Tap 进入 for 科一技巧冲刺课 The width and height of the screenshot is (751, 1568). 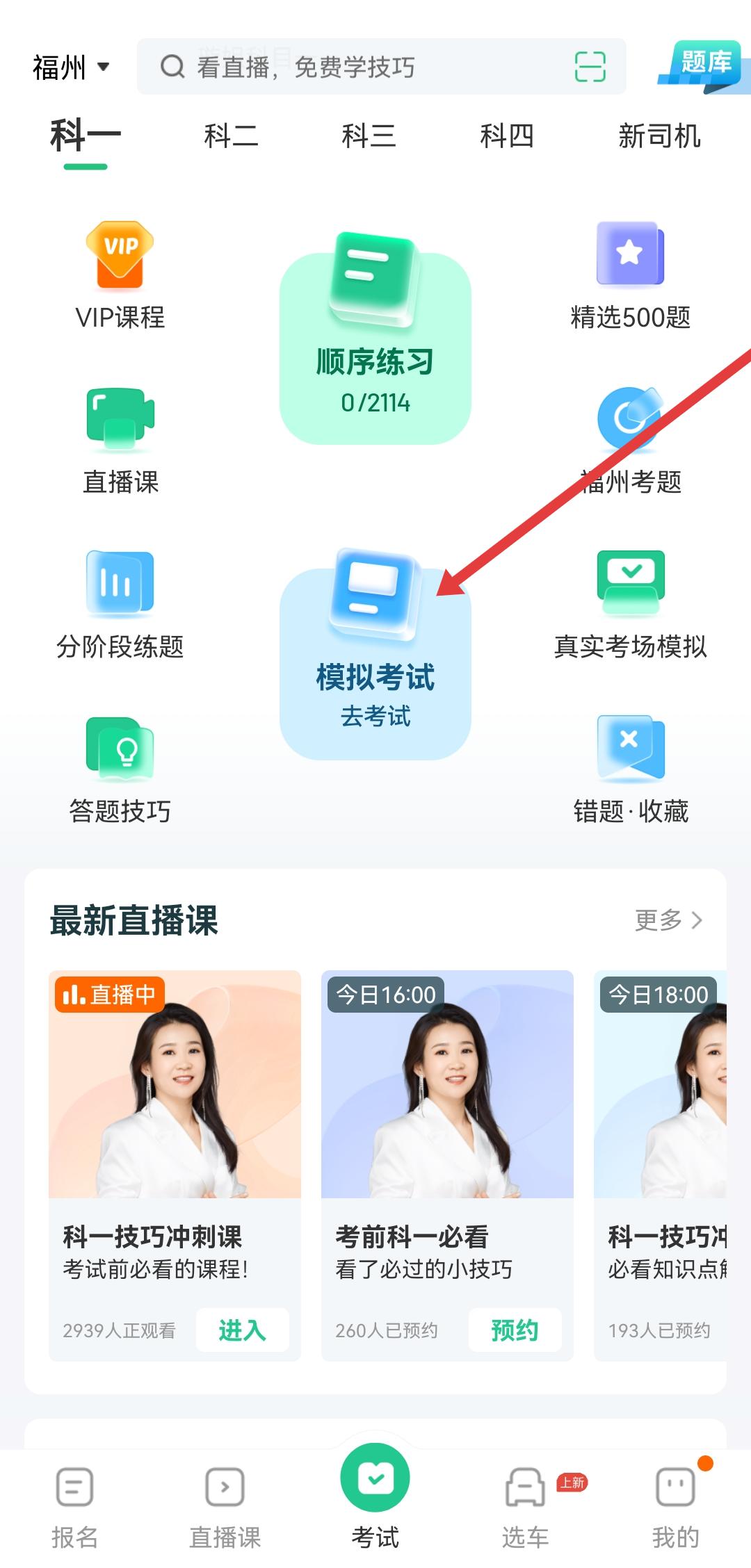click(242, 1330)
